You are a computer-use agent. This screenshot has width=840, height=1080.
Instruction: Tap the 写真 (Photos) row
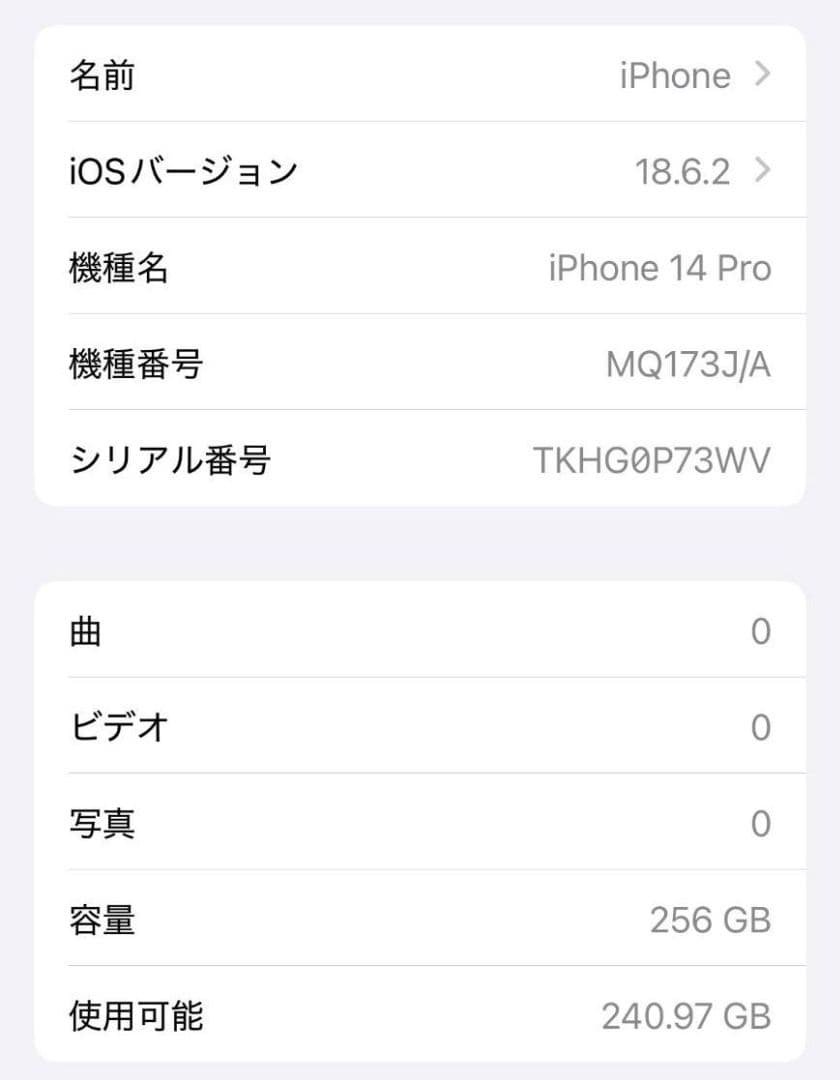(x=420, y=823)
